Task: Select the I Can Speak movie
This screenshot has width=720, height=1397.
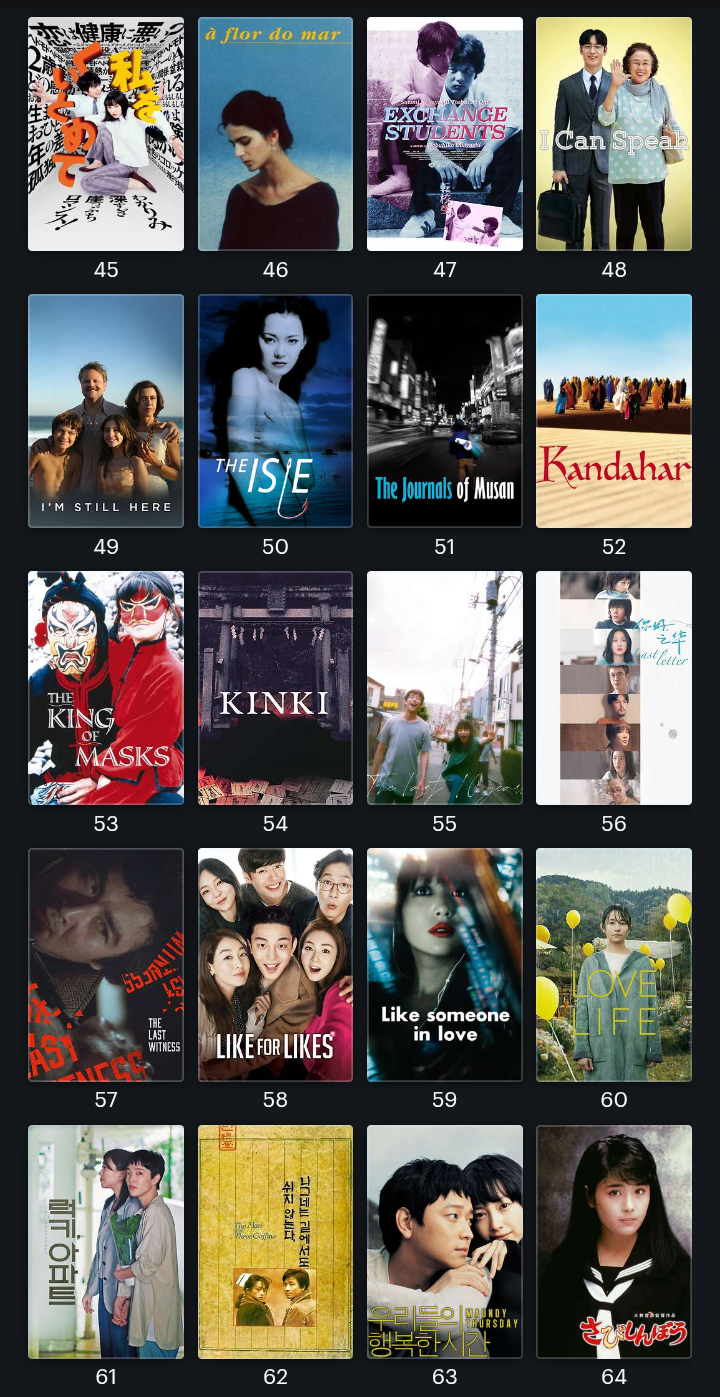Action: pyautogui.click(x=614, y=134)
